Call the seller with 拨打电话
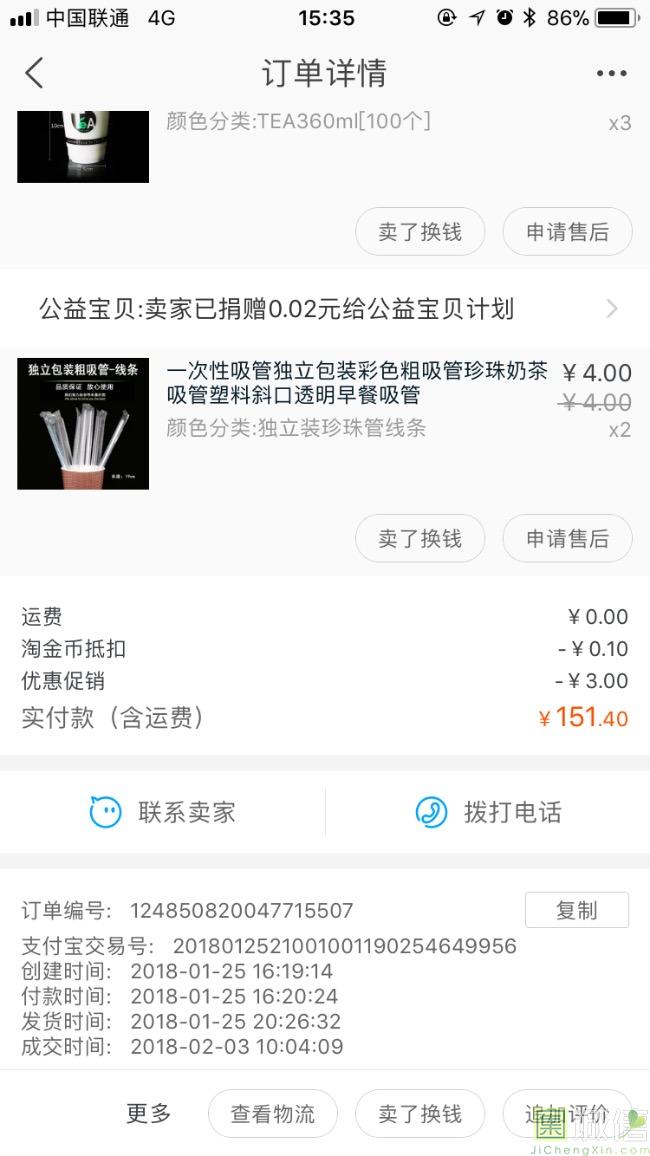 click(488, 812)
